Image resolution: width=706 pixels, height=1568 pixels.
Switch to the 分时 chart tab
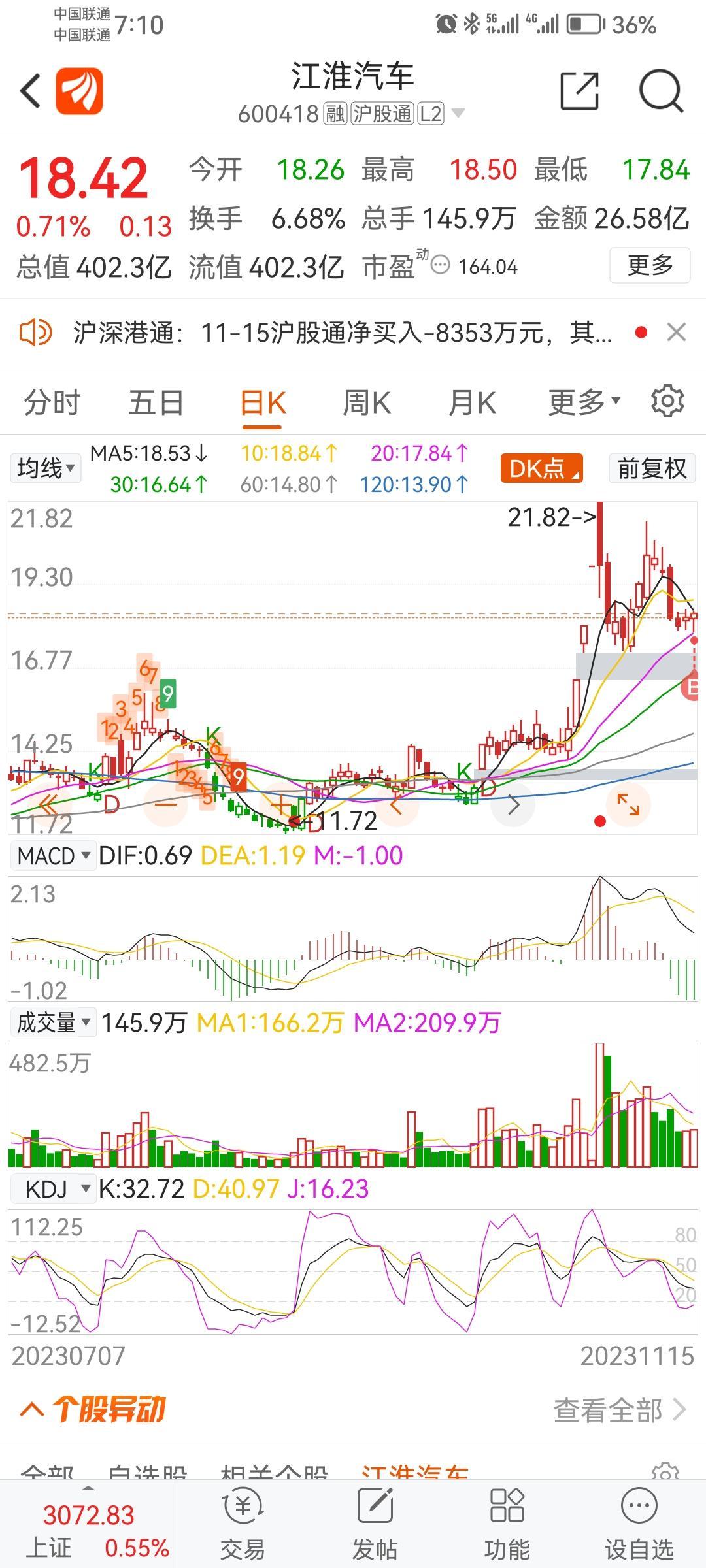point(52,402)
